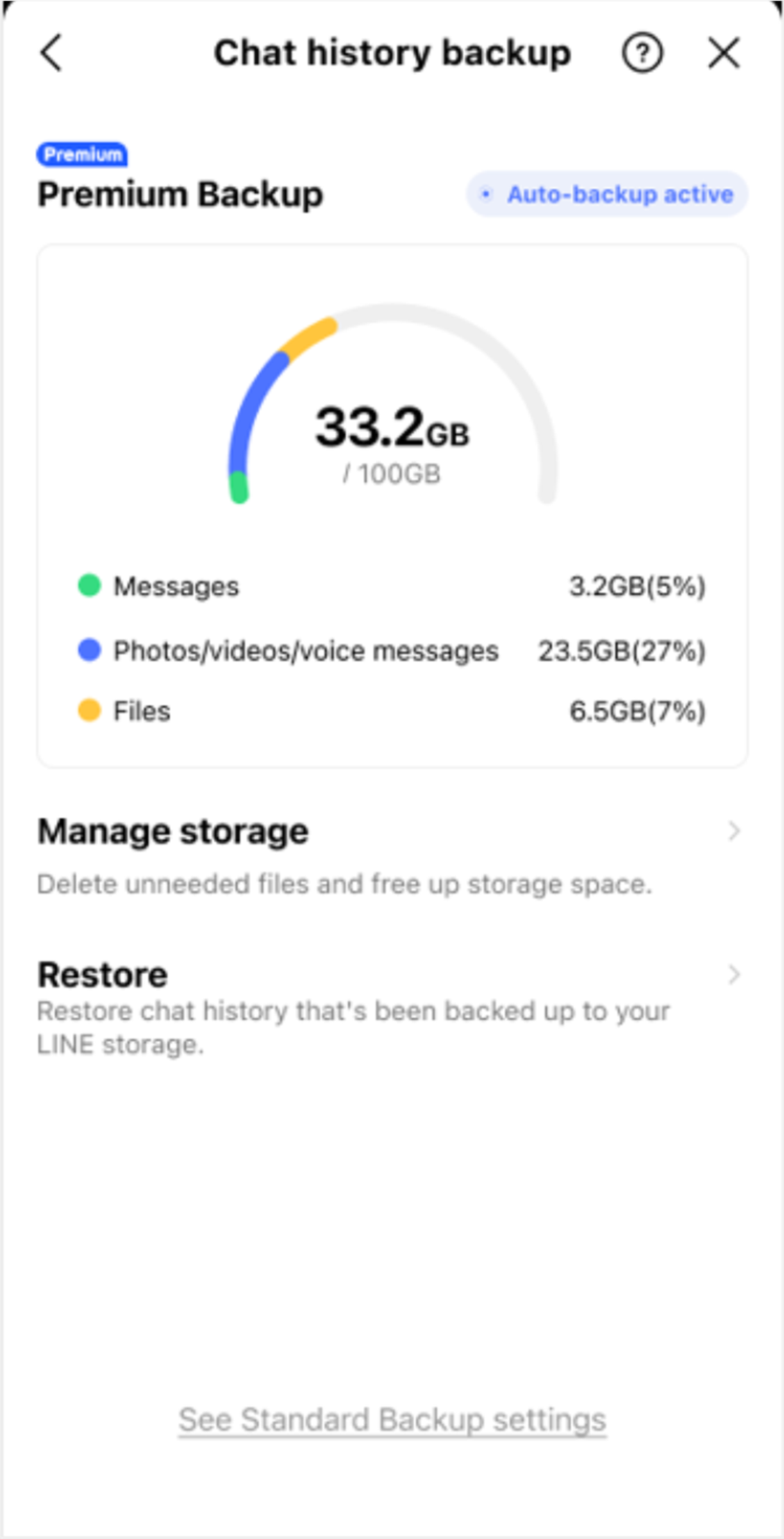784x1539 pixels.
Task: Close the Chat history backup screen
Action: coord(724,53)
